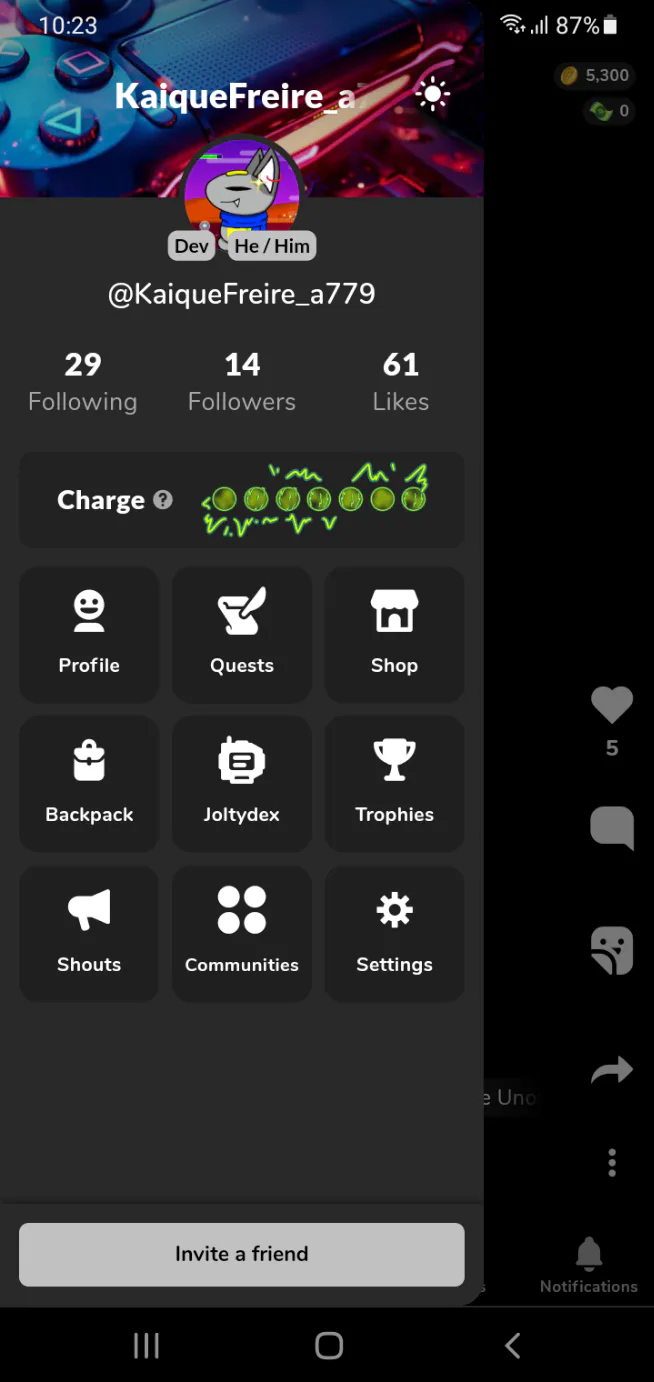The width and height of the screenshot is (654, 1382).
Task: Go back using system navigation
Action: 512,1346
